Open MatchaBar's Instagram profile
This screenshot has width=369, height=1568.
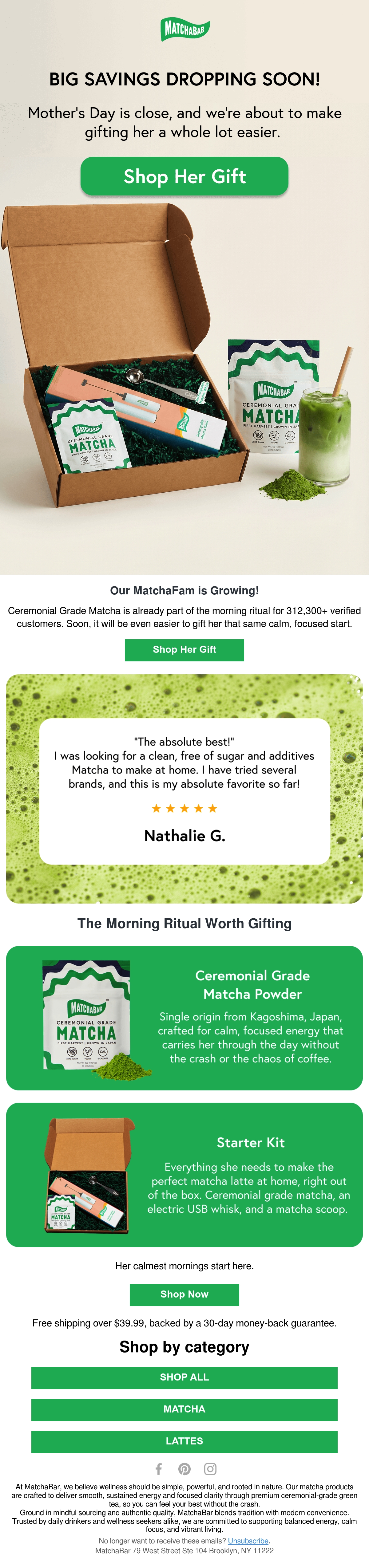click(x=210, y=1469)
